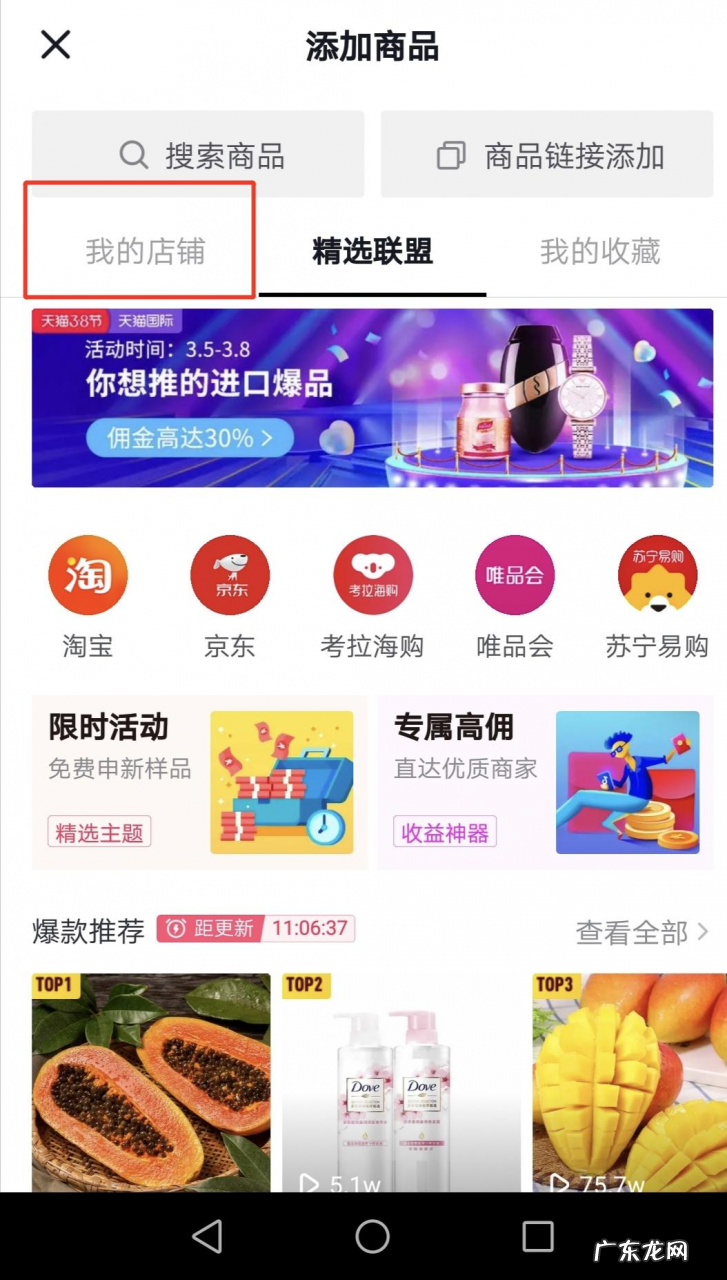Image resolution: width=727 pixels, height=1280 pixels.
Task: Close the add product page with the X
Action: [55, 45]
